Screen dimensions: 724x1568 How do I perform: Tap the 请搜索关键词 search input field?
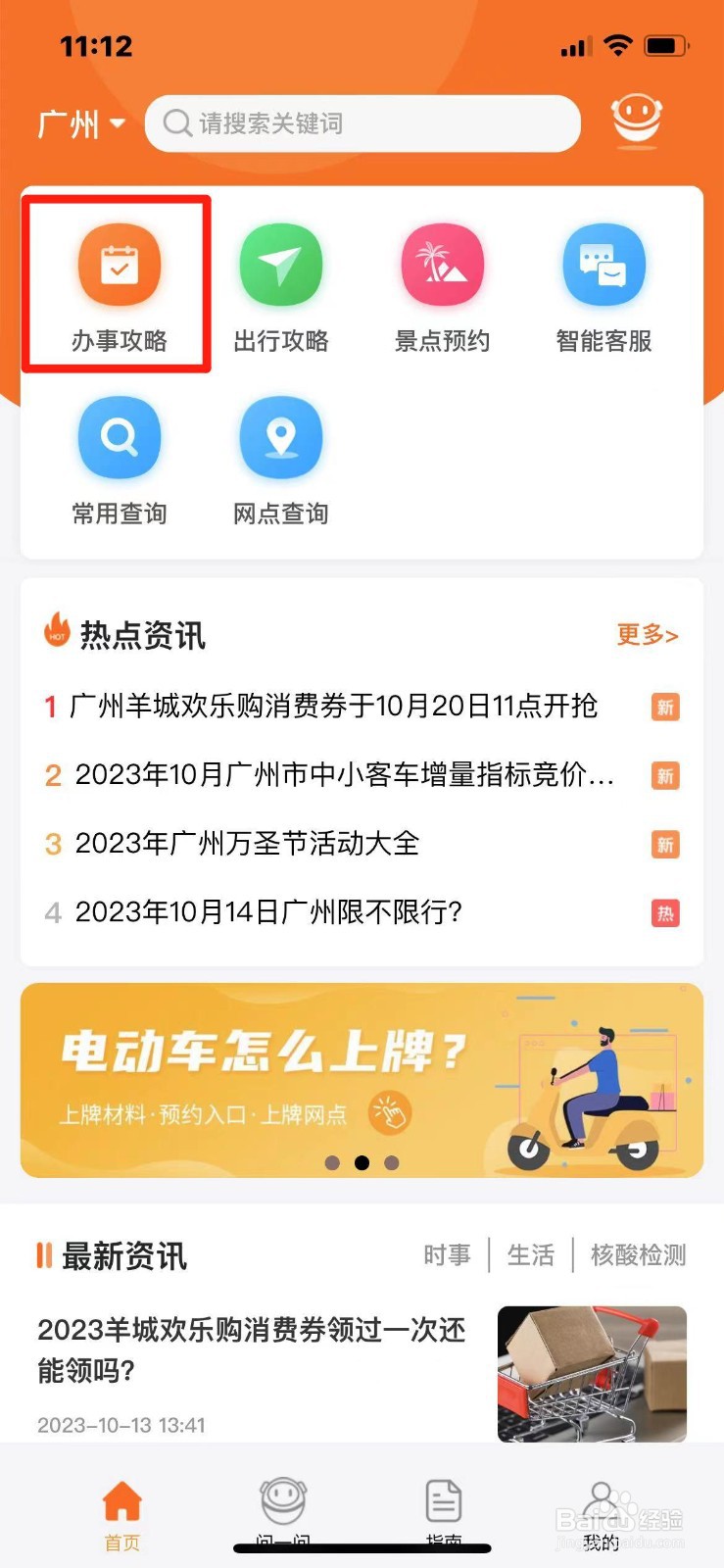[x=362, y=123]
